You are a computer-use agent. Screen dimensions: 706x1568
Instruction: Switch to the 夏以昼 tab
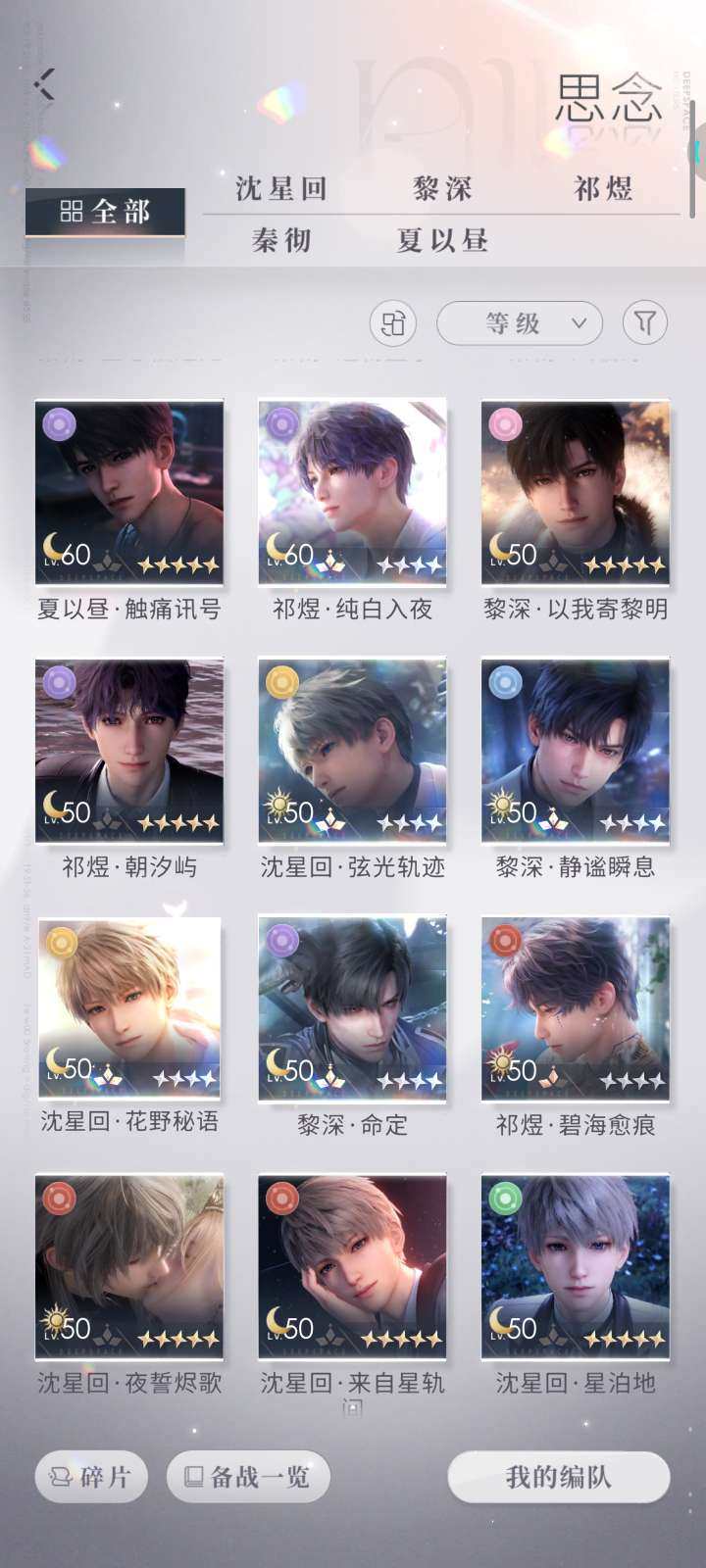[x=442, y=240]
